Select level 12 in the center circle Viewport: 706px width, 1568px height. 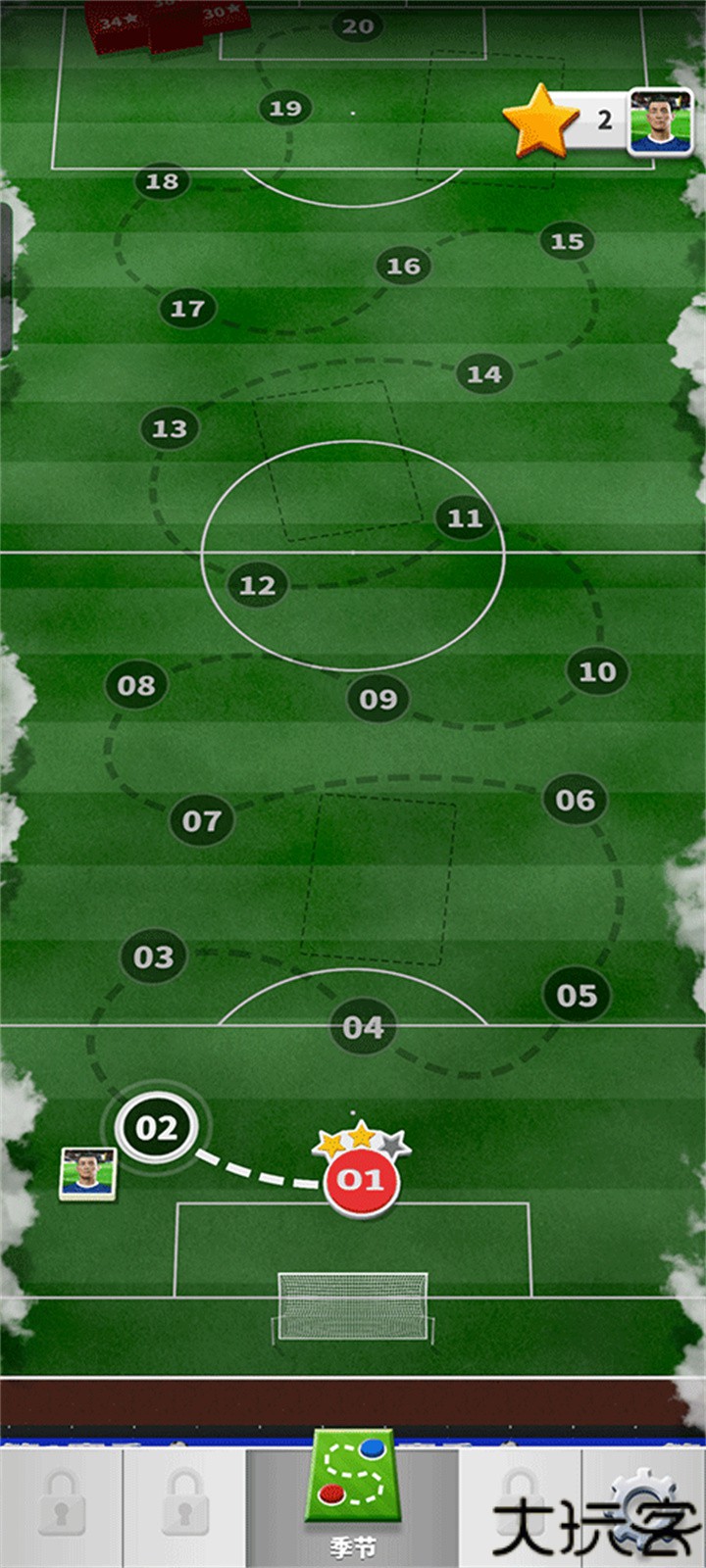(x=258, y=585)
